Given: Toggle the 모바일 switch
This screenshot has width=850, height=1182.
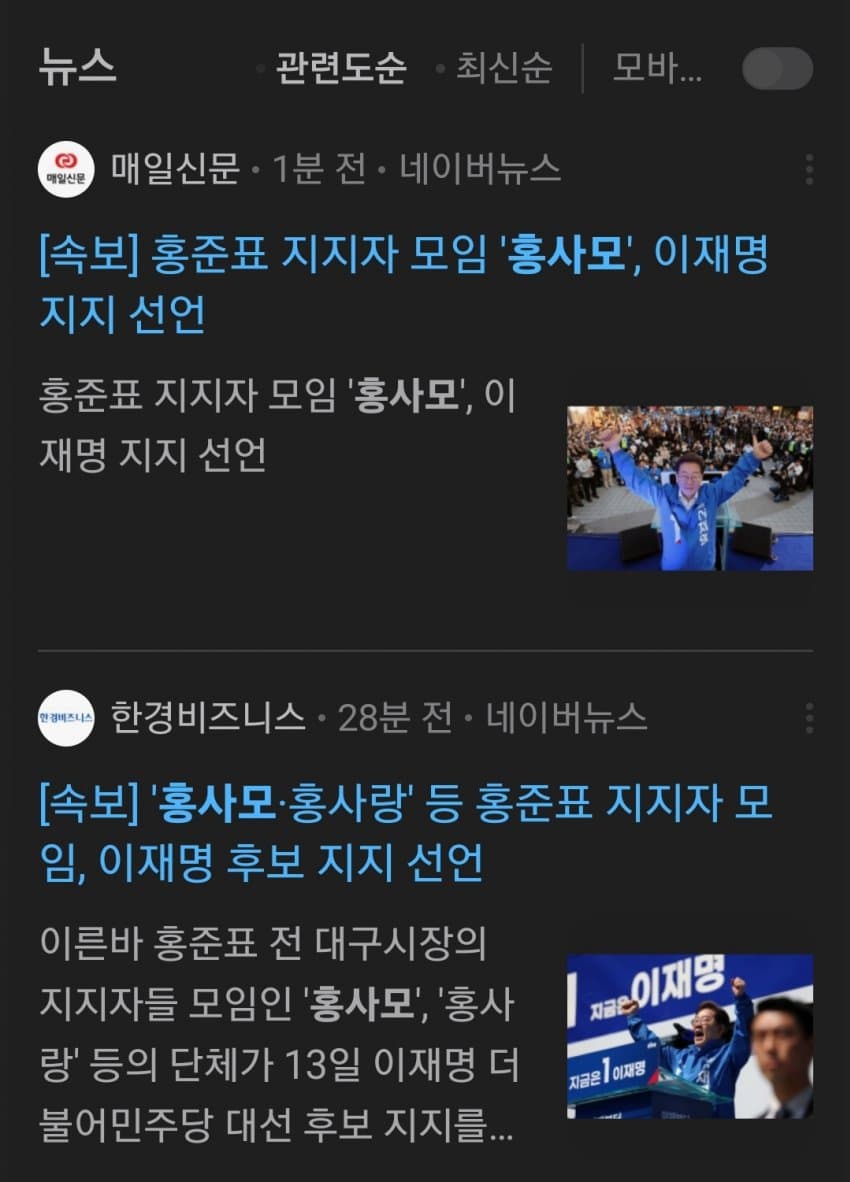Looking at the screenshot, I should [x=777, y=69].
